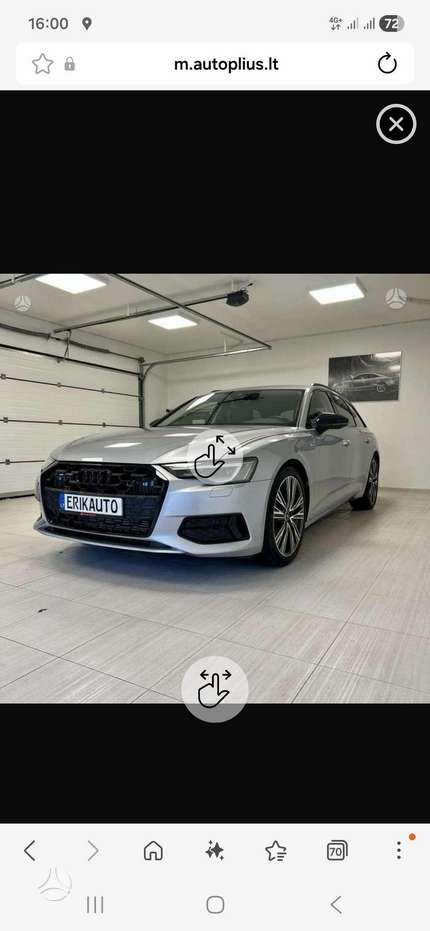Open the browser overflow menu
The image size is (430, 931).
coord(399,850)
